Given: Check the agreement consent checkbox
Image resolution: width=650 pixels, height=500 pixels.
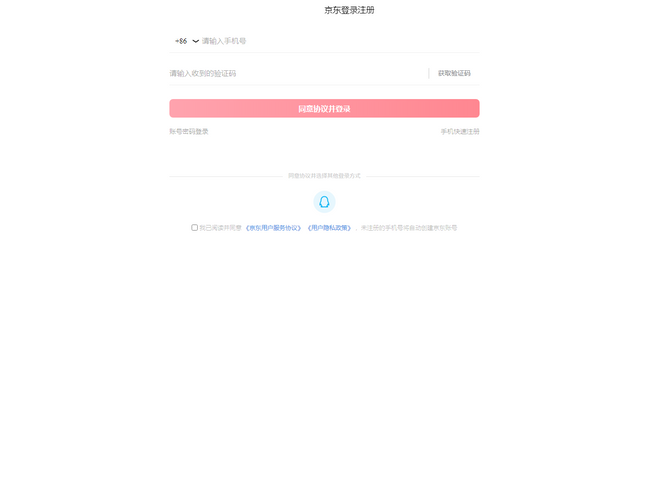Looking at the screenshot, I should 195,228.
